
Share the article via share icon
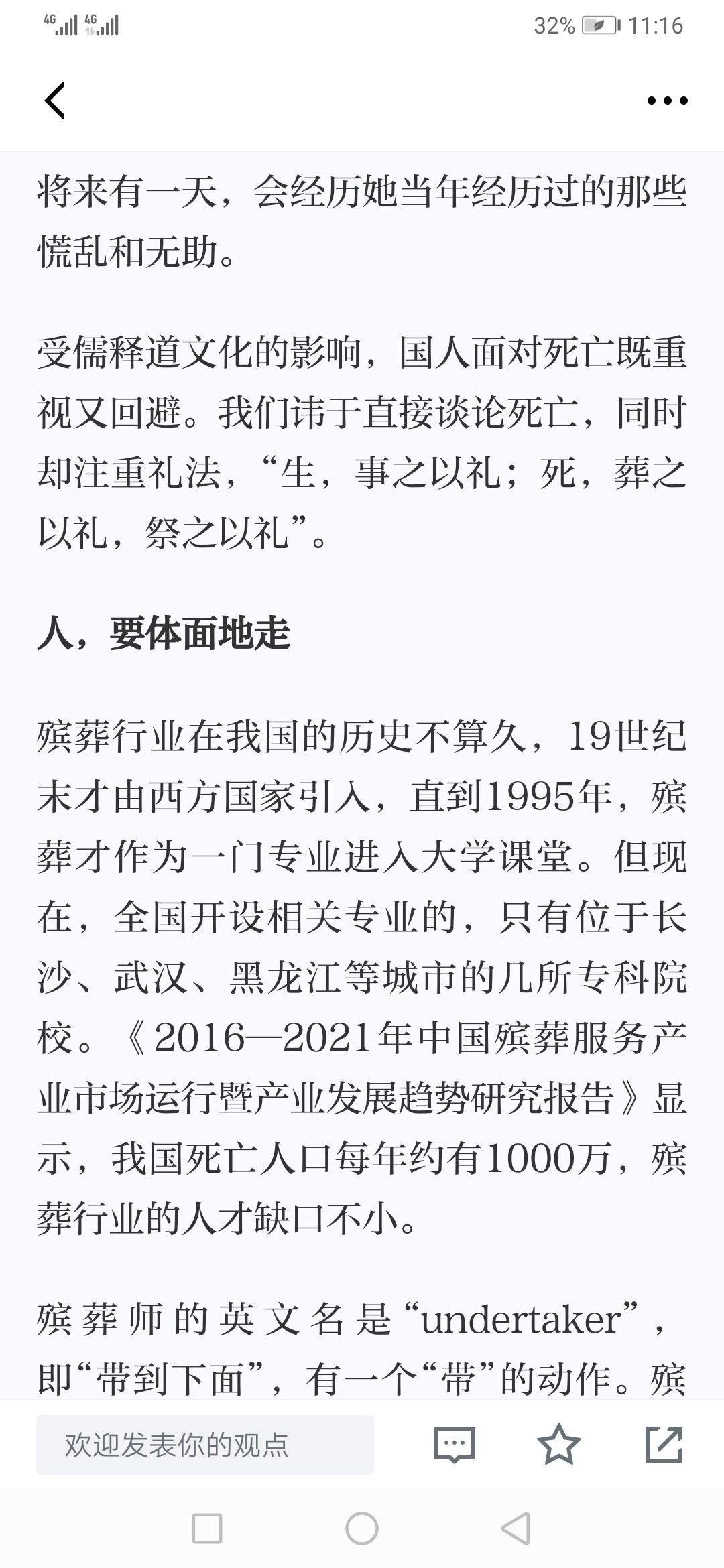click(663, 1445)
